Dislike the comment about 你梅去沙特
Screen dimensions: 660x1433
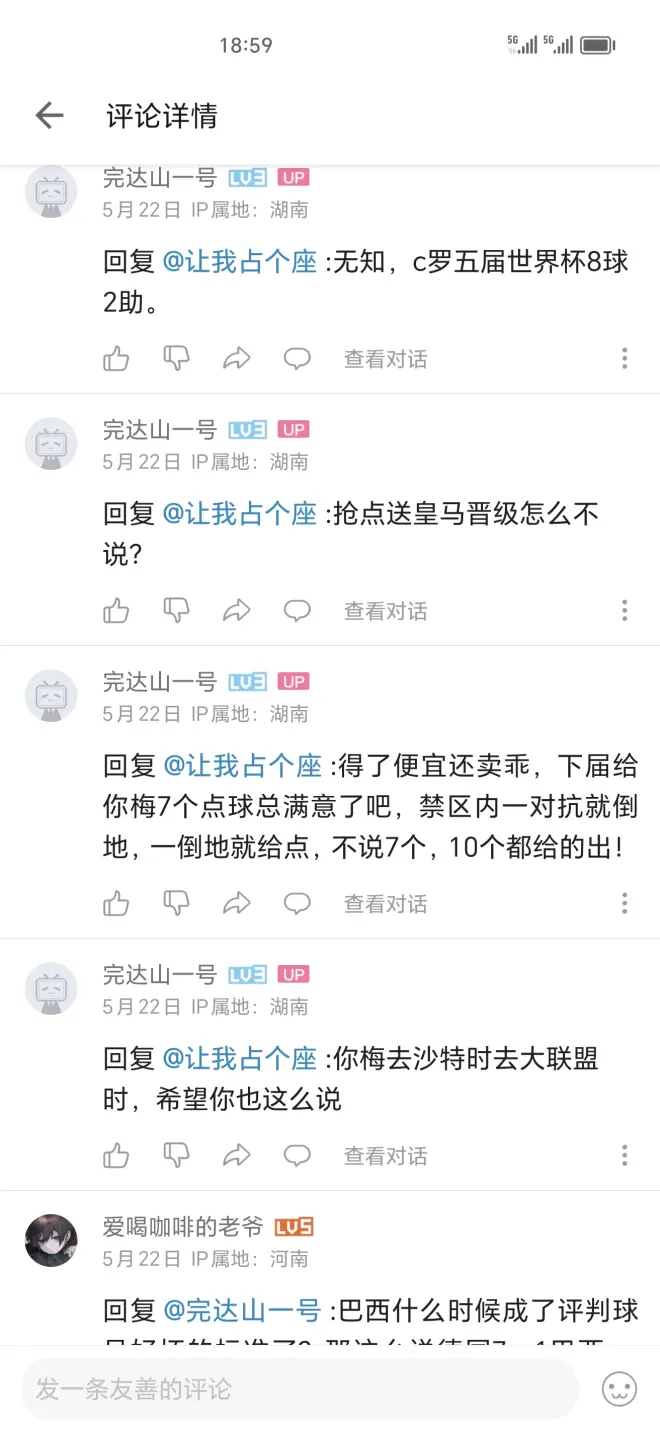click(176, 1156)
